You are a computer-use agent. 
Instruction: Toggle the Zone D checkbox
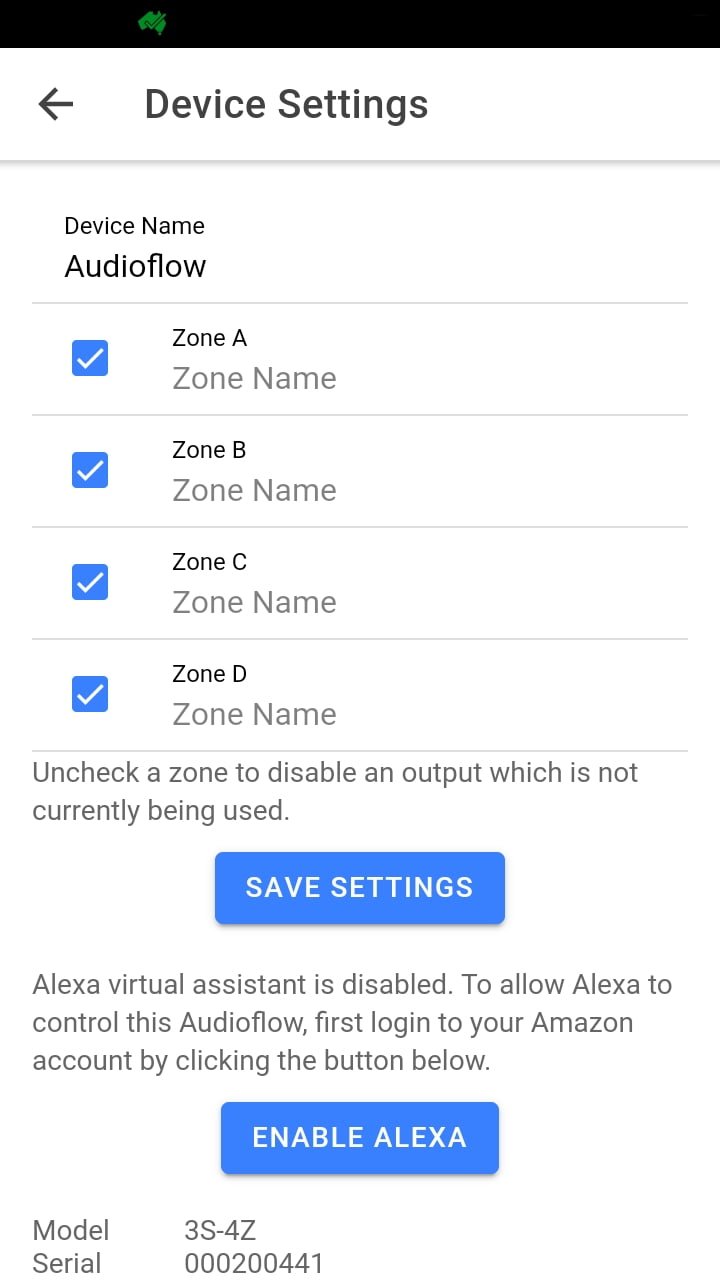[x=90, y=694]
